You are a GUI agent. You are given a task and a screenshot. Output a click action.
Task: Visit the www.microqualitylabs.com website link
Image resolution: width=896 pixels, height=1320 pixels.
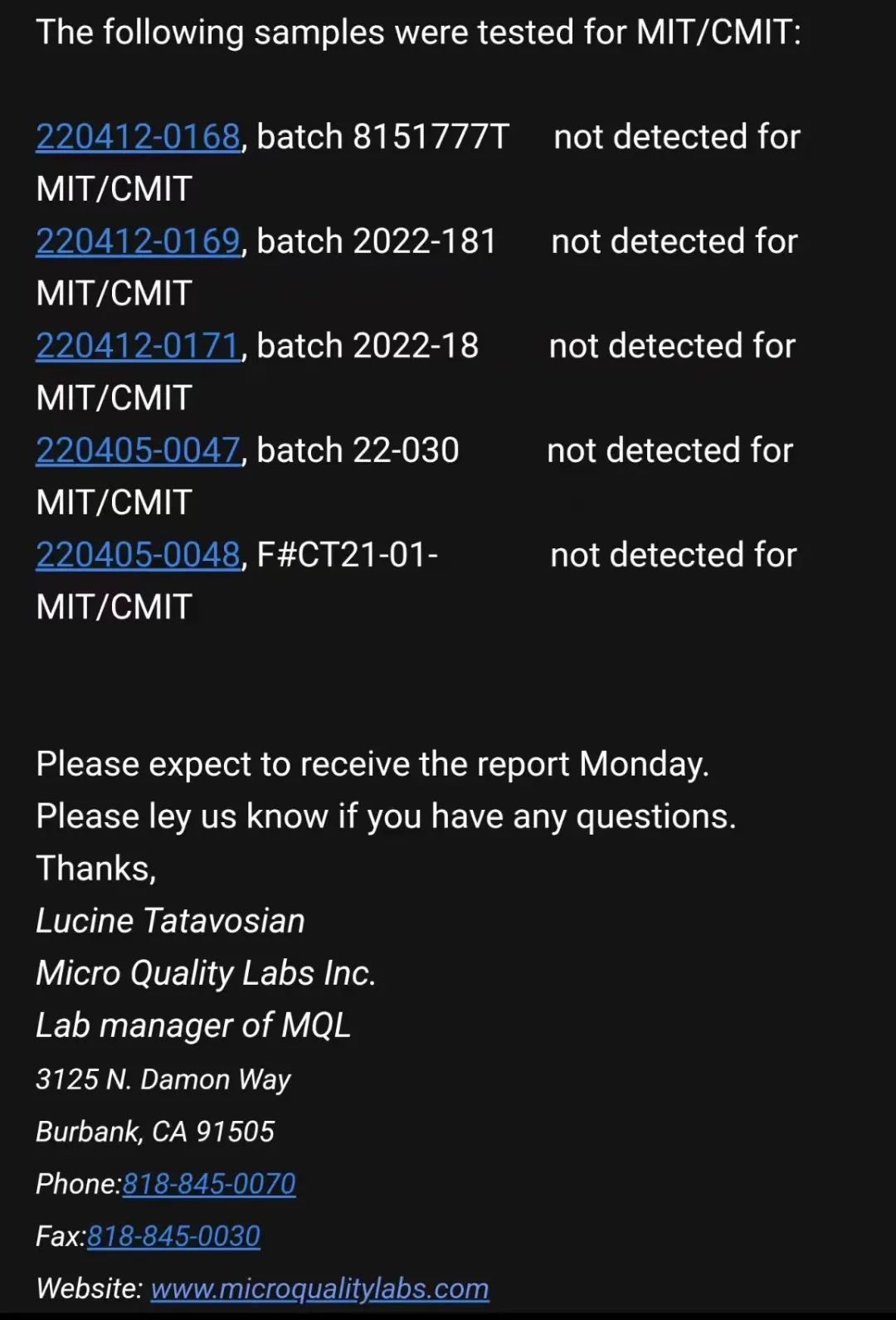tap(319, 1288)
